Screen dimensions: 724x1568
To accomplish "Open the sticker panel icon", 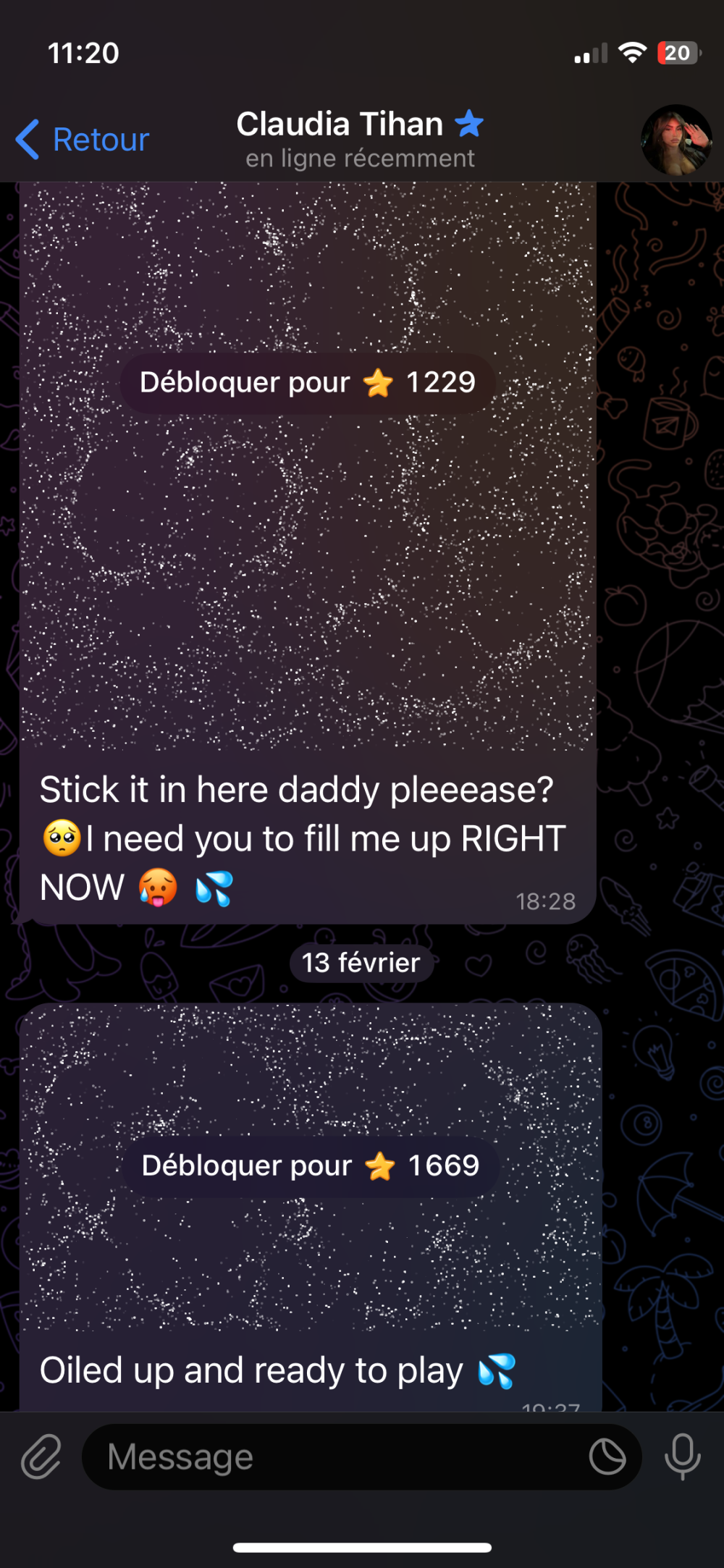I will tap(607, 1457).
